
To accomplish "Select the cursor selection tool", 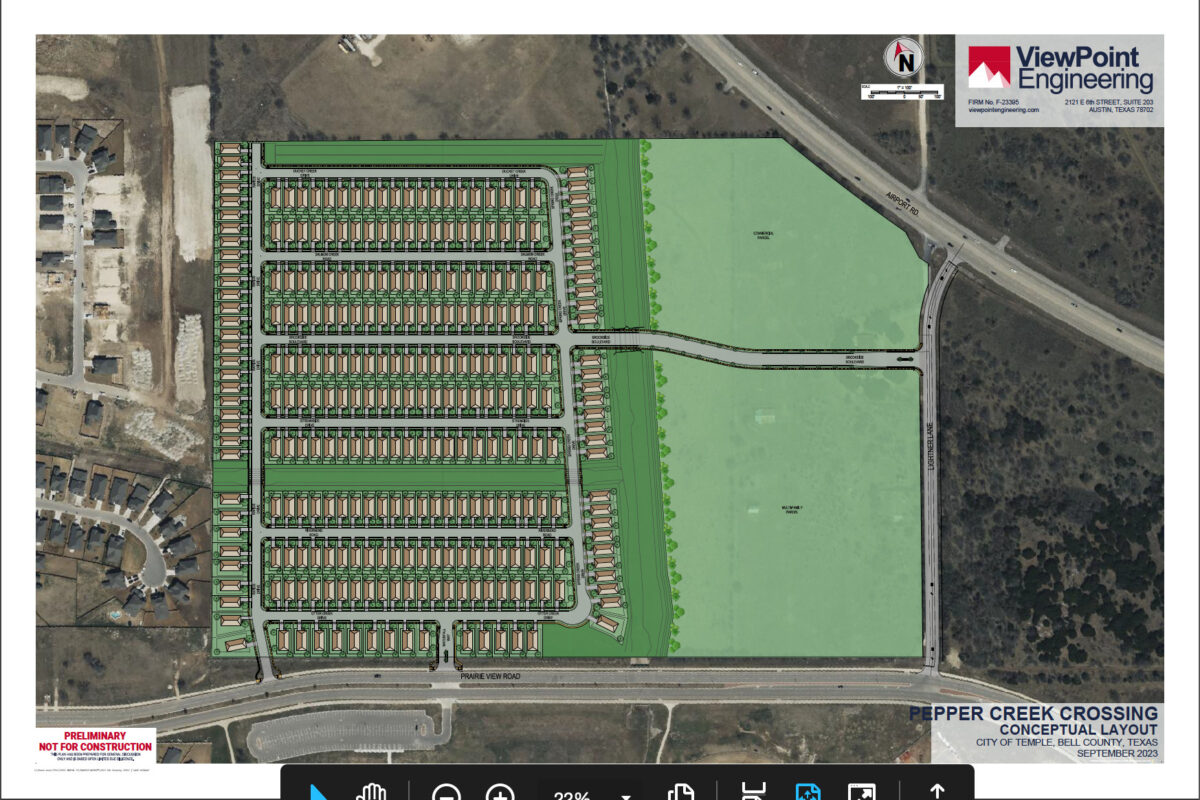I will pos(320,794).
